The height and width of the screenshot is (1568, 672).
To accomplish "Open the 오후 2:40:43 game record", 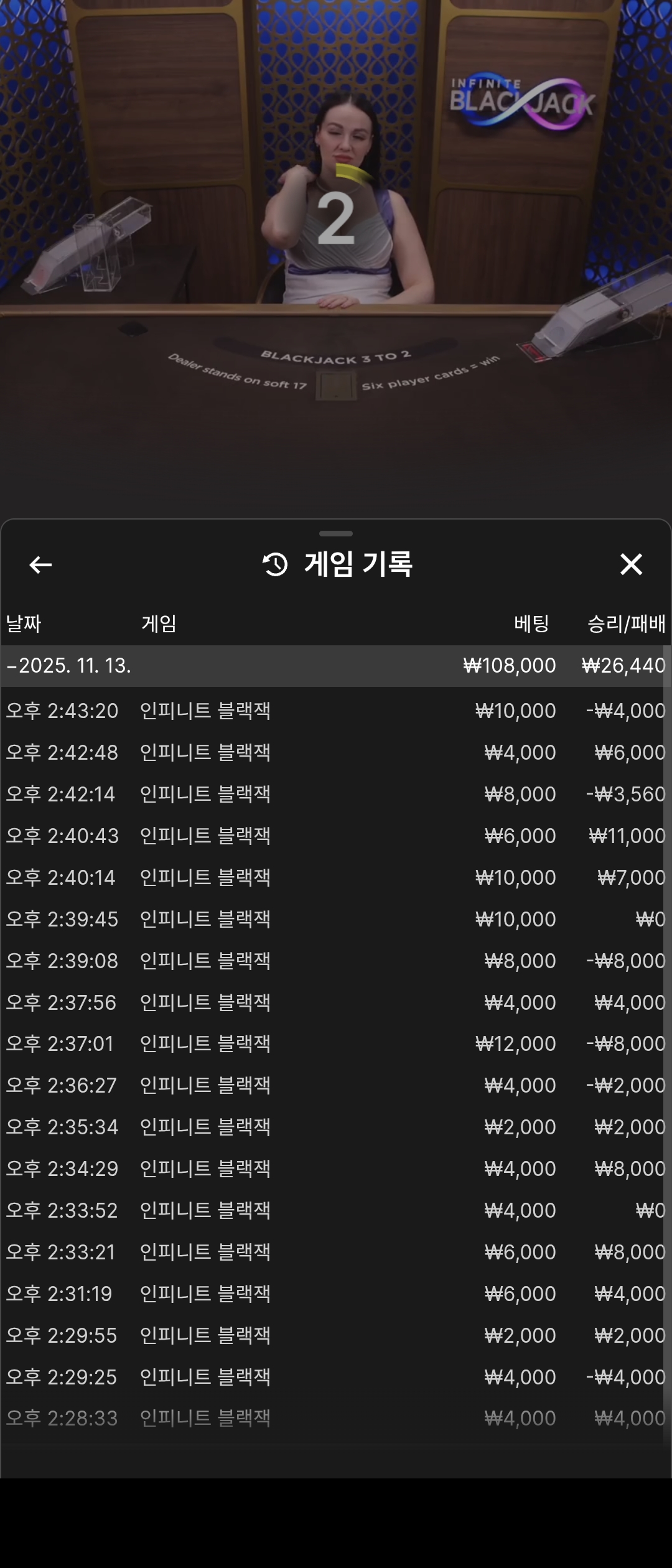I will [335, 836].
